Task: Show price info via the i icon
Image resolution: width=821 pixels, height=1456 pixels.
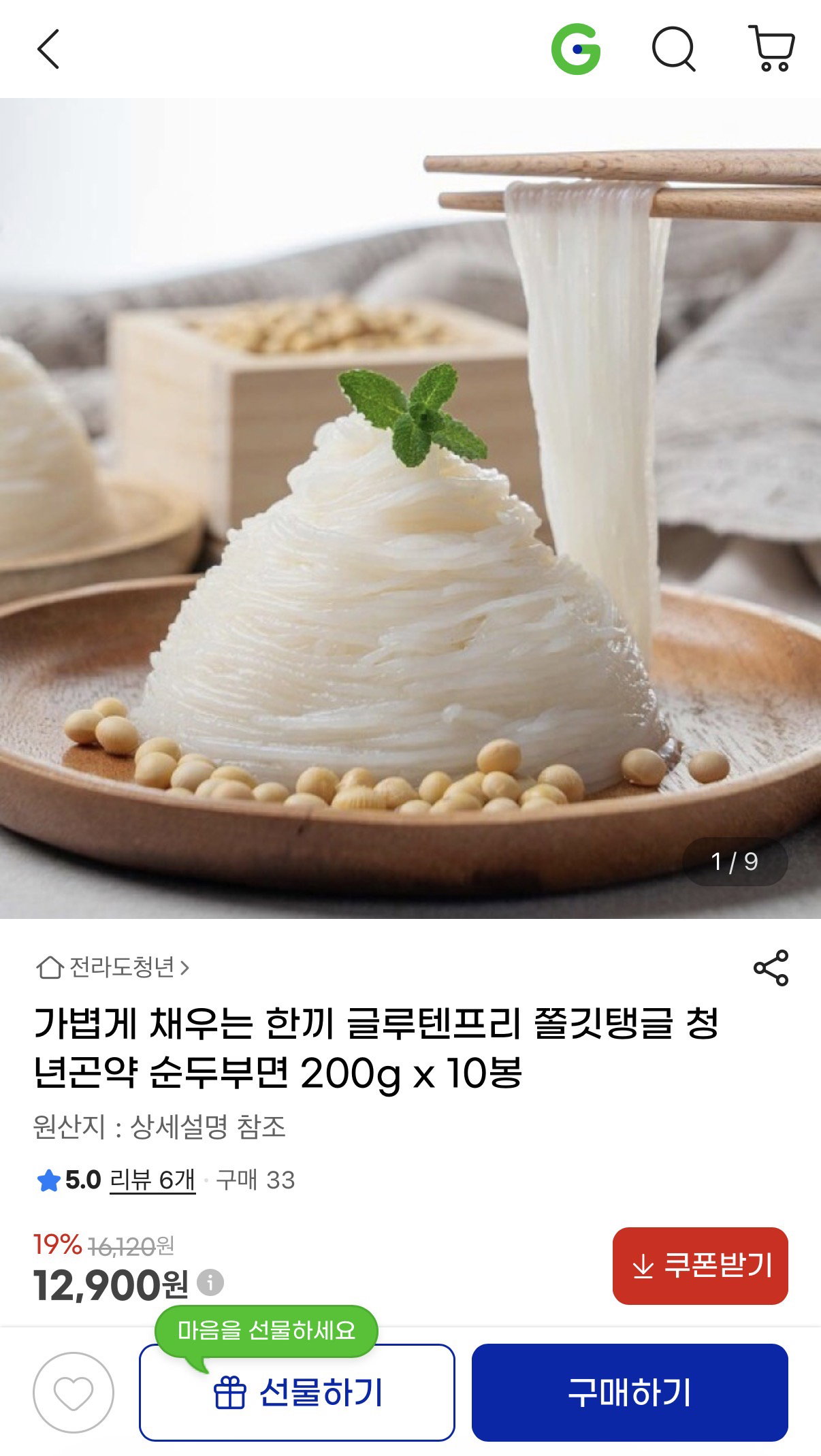Action: click(210, 1282)
